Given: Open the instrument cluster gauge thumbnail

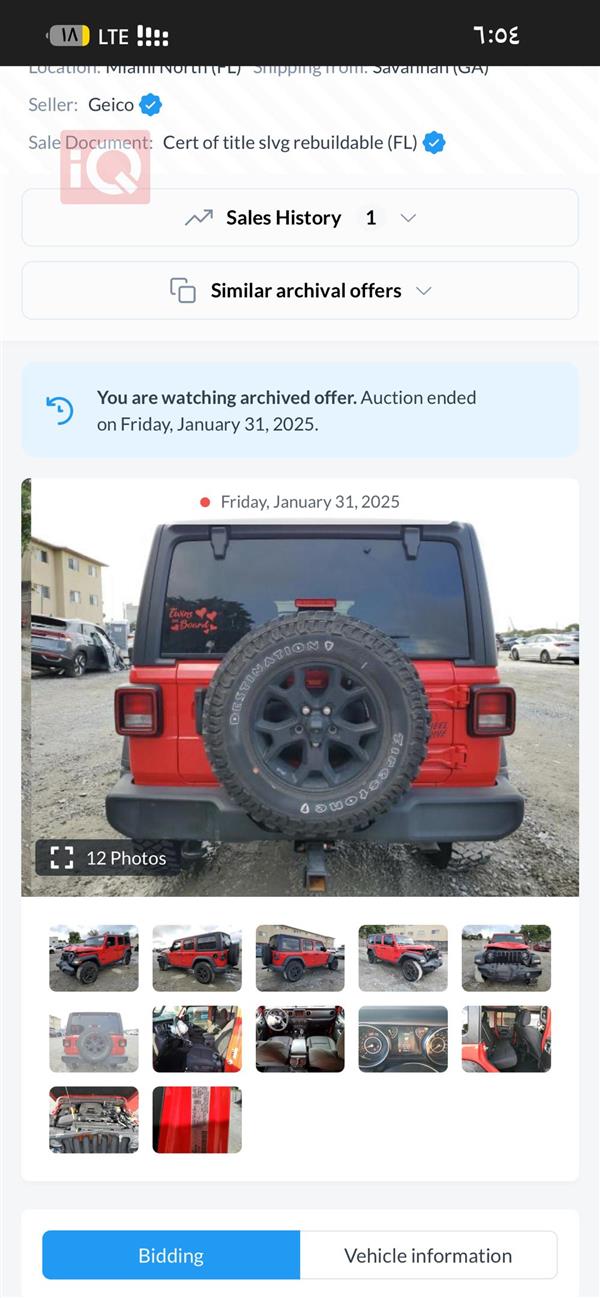Looking at the screenshot, I should coord(403,1039).
